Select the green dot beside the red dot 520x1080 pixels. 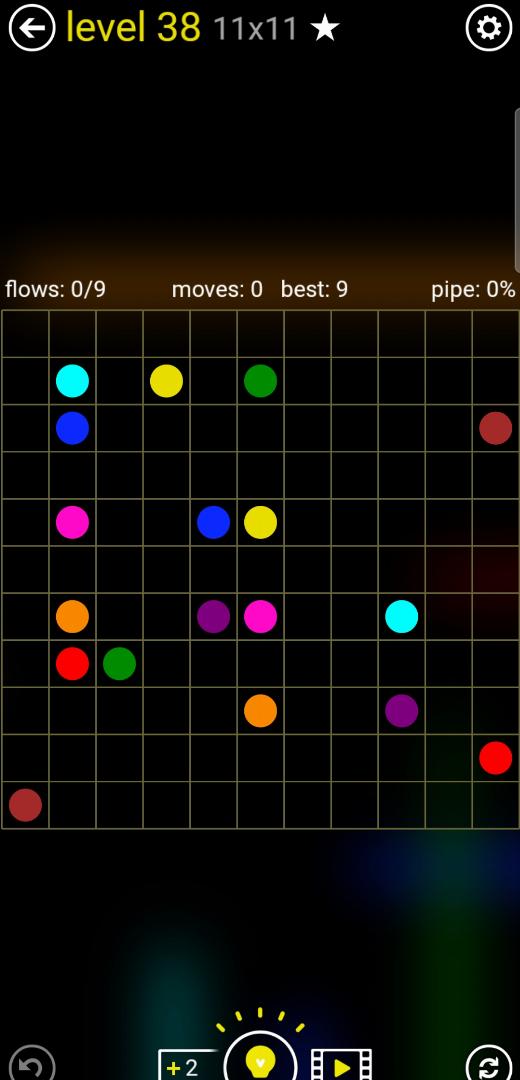click(x=119, y=663)
